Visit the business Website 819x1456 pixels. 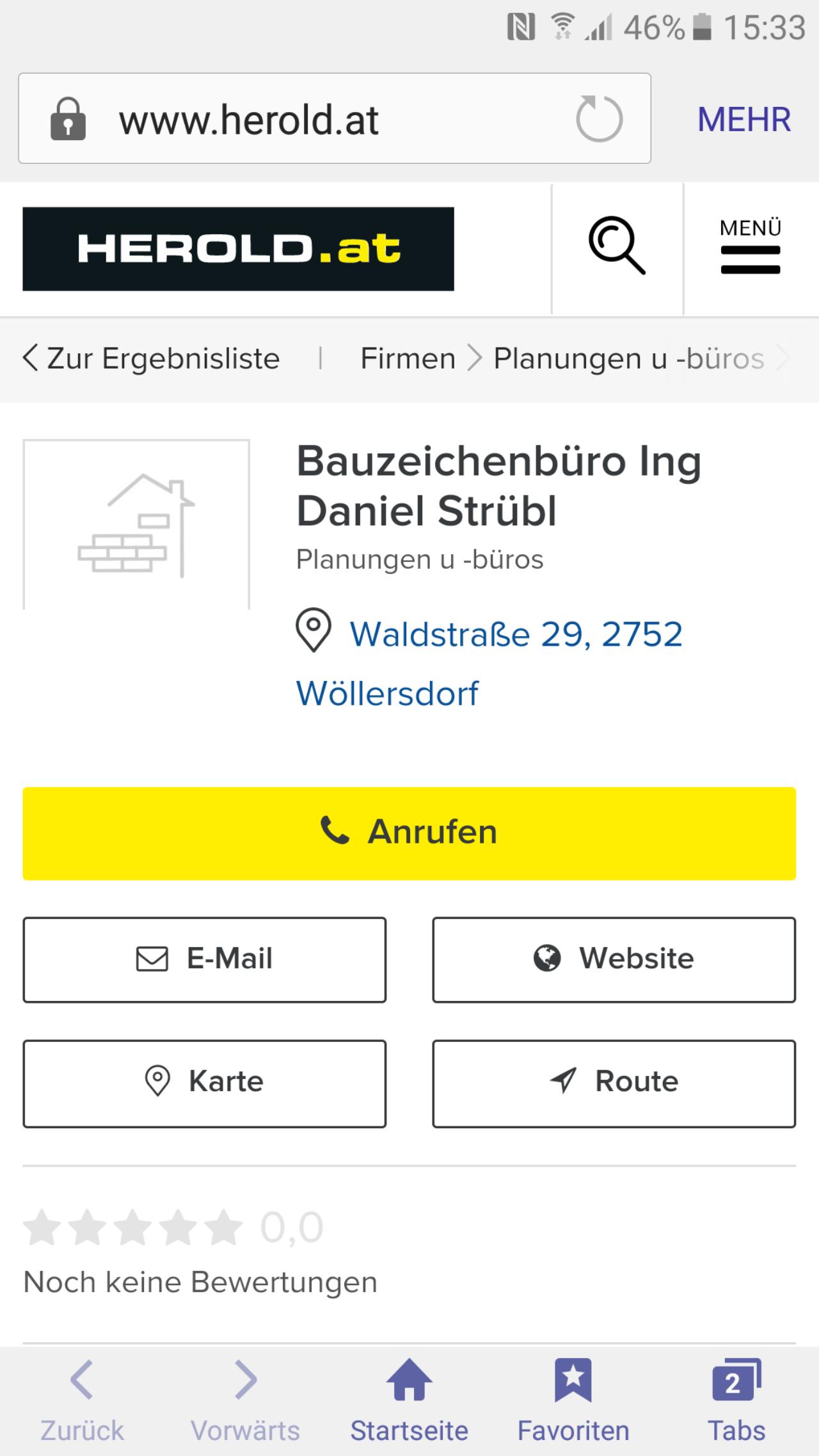click(x=614, y=959)
